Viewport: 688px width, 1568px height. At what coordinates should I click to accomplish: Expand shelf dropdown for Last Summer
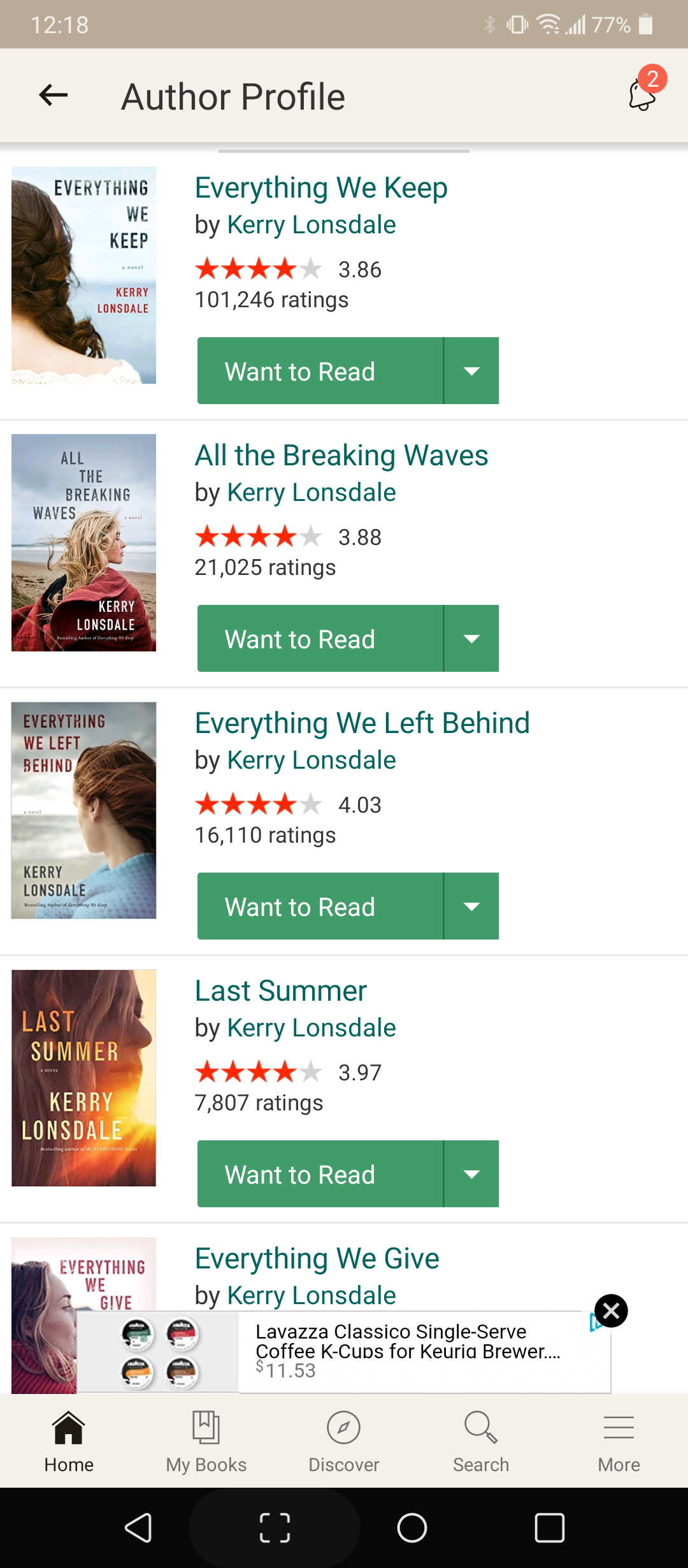coord(471,1174)
